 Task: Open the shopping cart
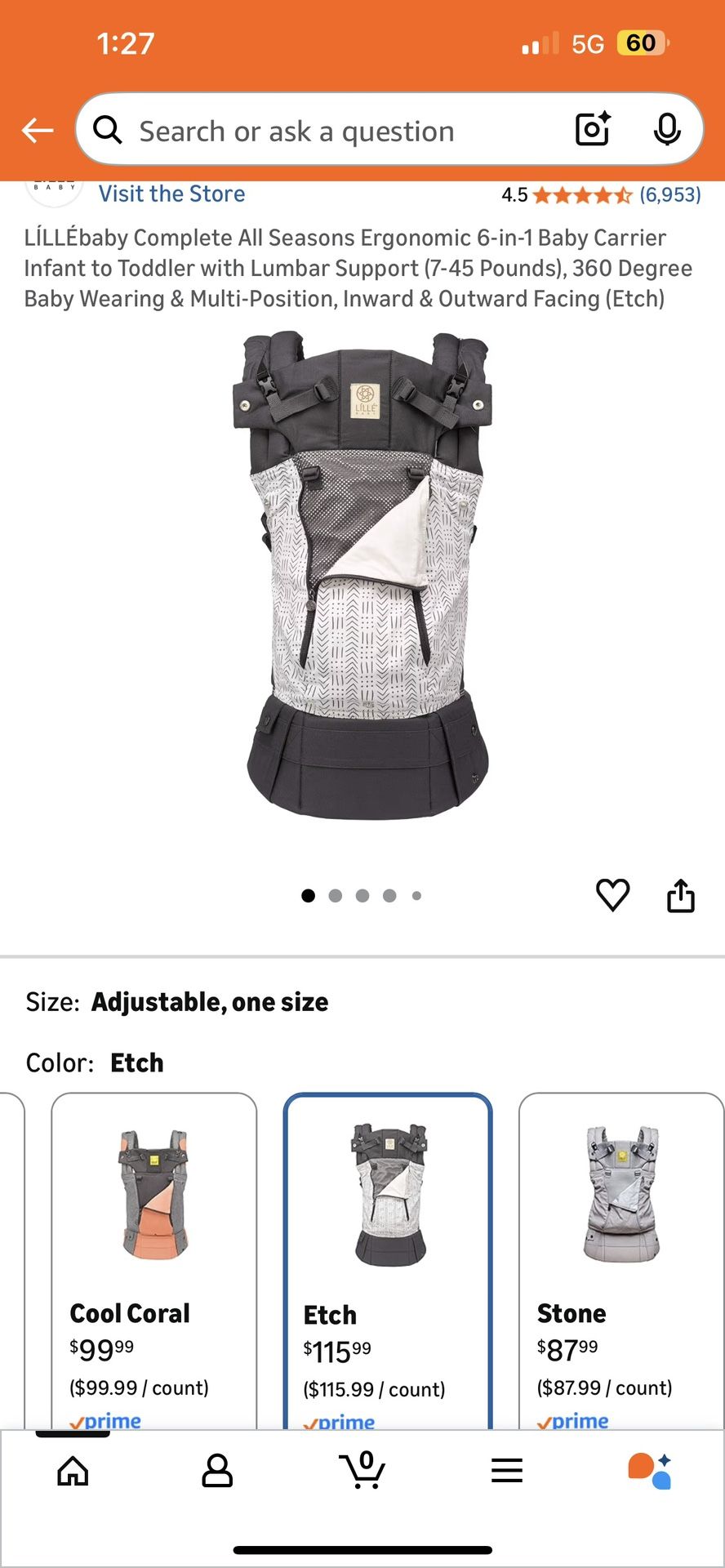[362, 1470]
